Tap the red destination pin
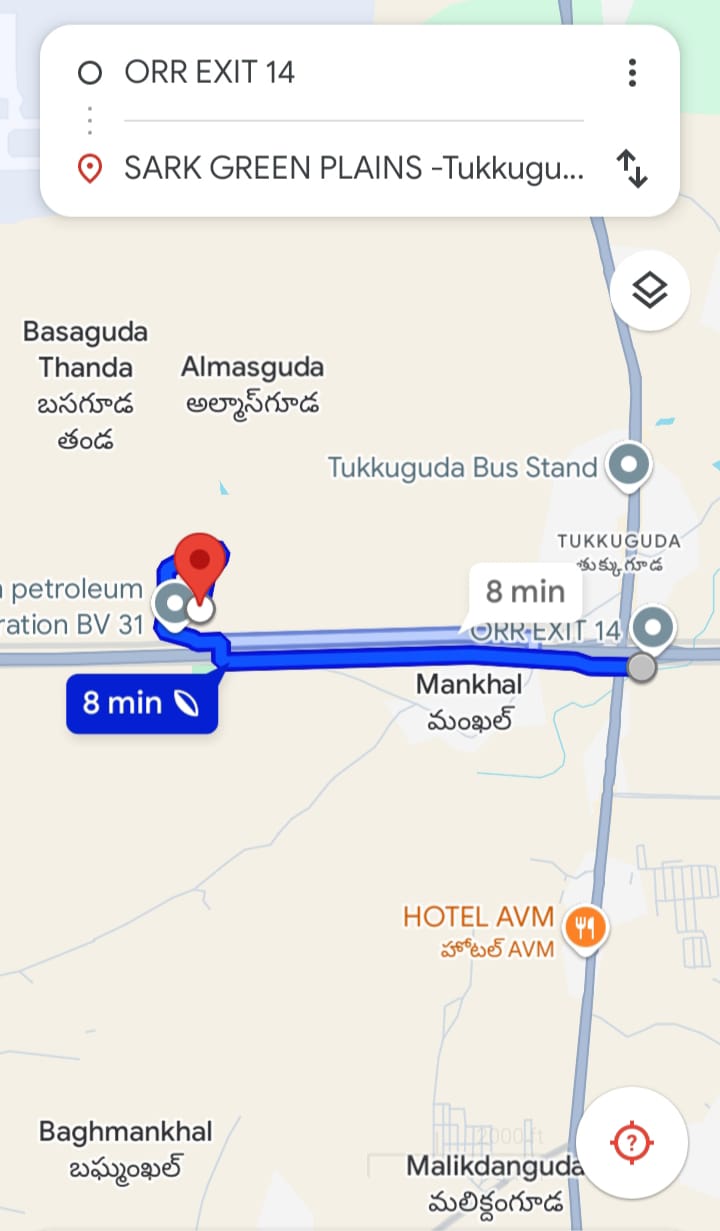 coord(199,565)
